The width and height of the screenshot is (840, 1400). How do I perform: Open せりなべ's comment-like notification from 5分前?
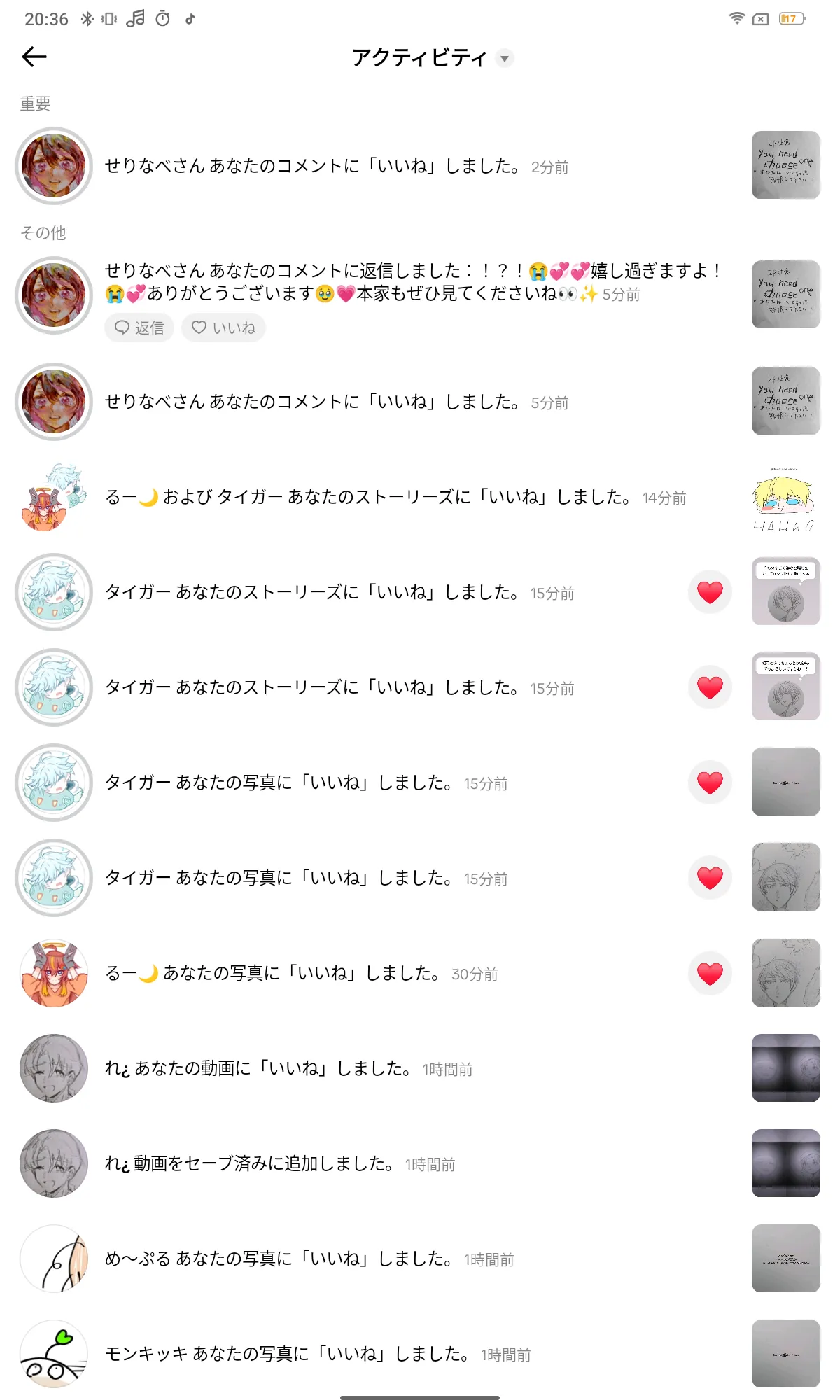[x=420, y=402]
